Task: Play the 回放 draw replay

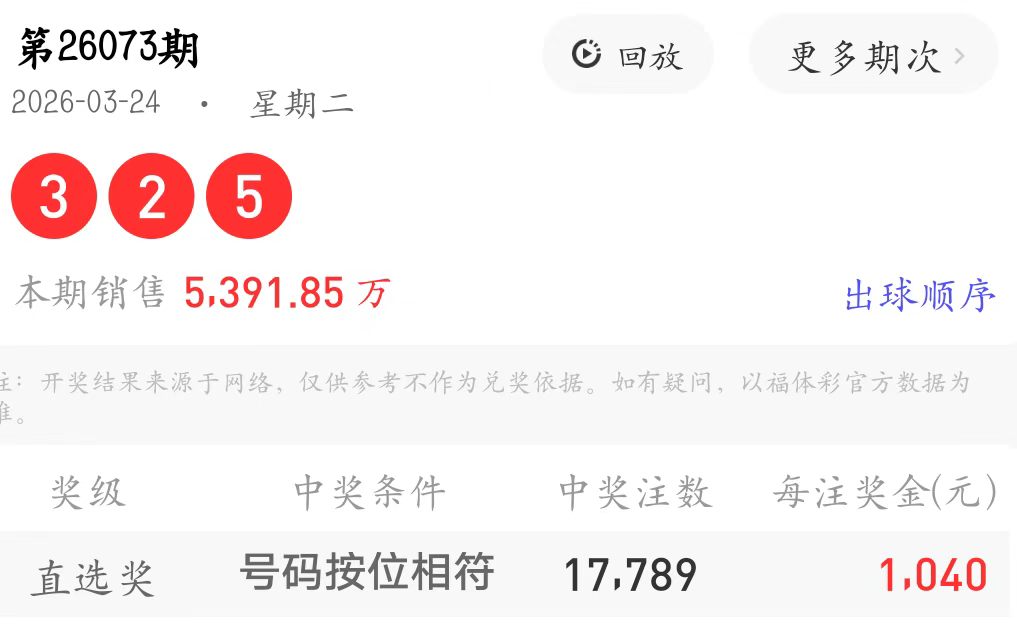Action: (628, 55)
